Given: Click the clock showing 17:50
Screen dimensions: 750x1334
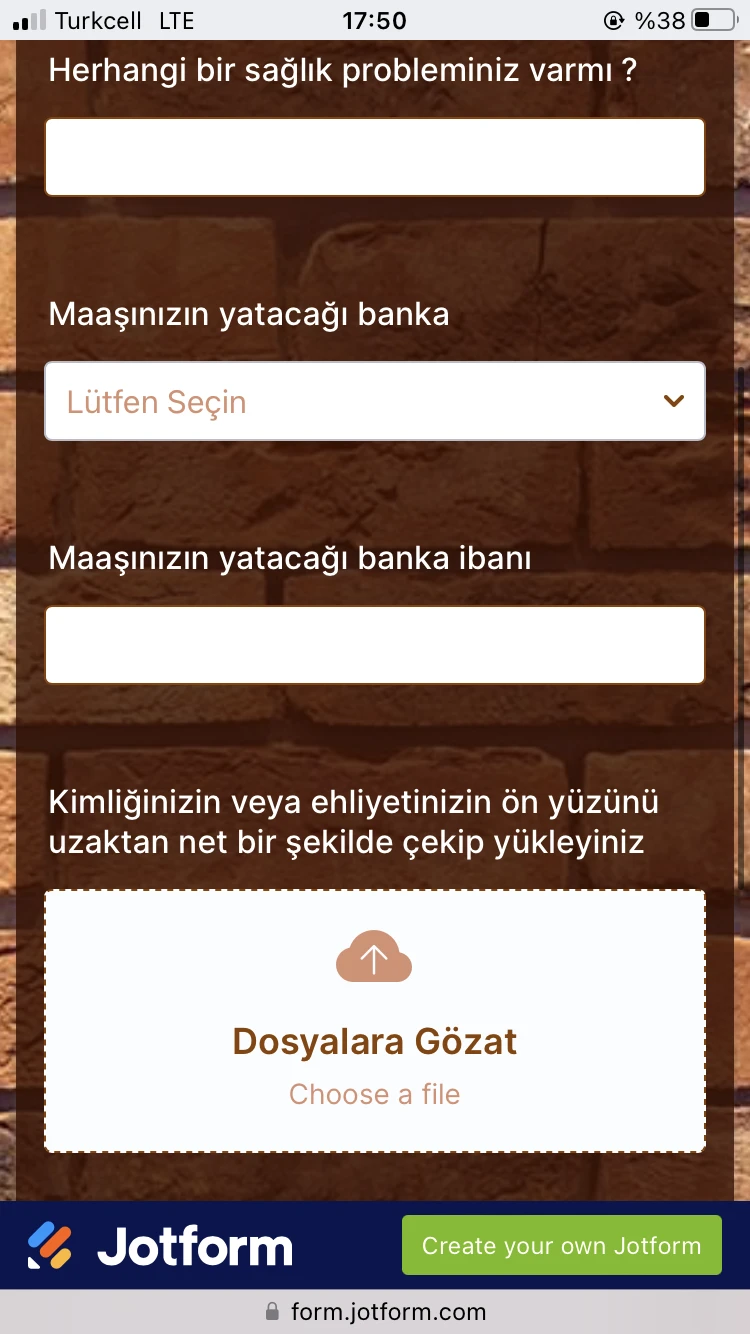Looking at the screenshot, I should click(x=374, y=19).
